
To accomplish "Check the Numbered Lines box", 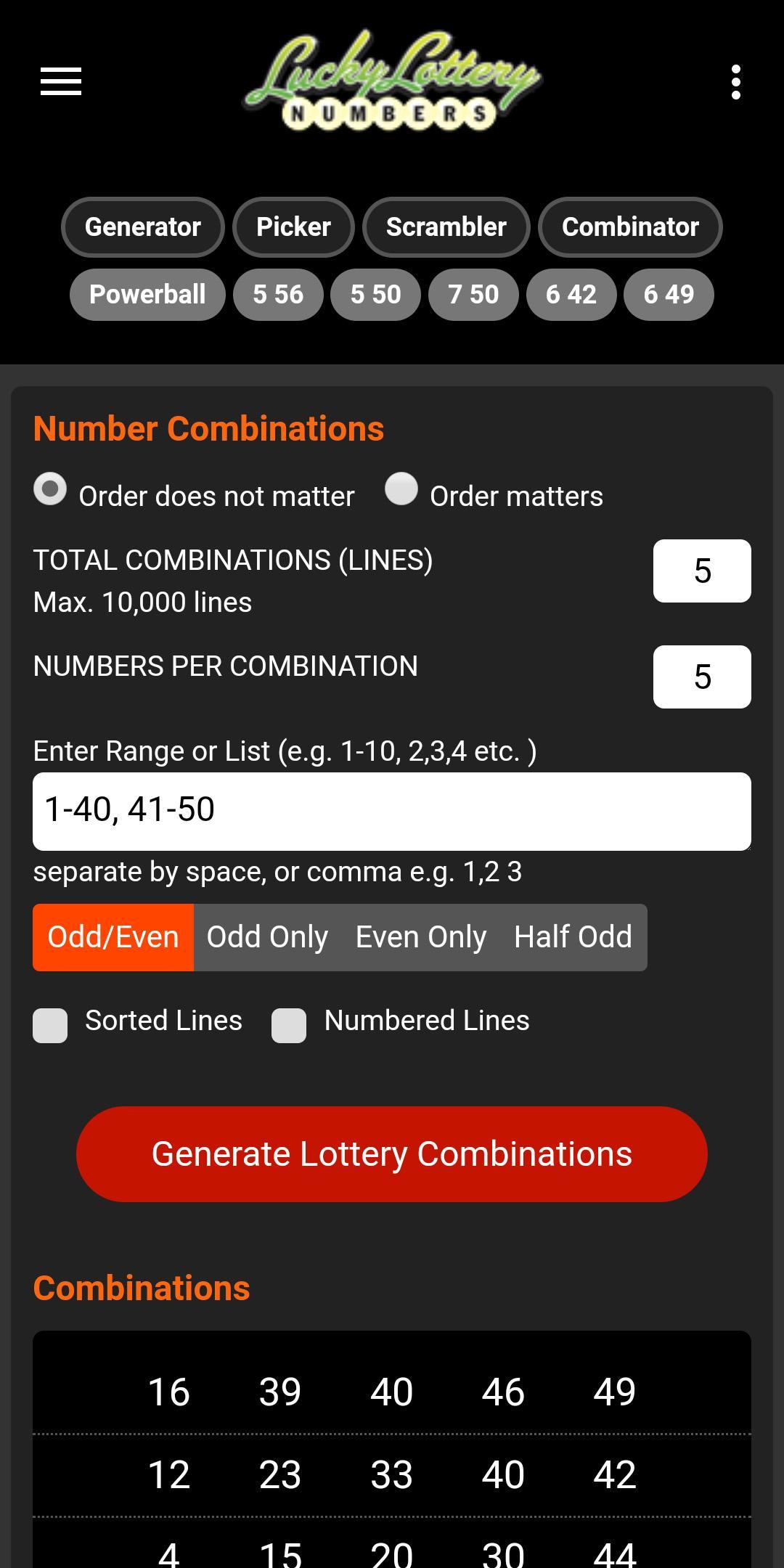I will [289, 1025].
